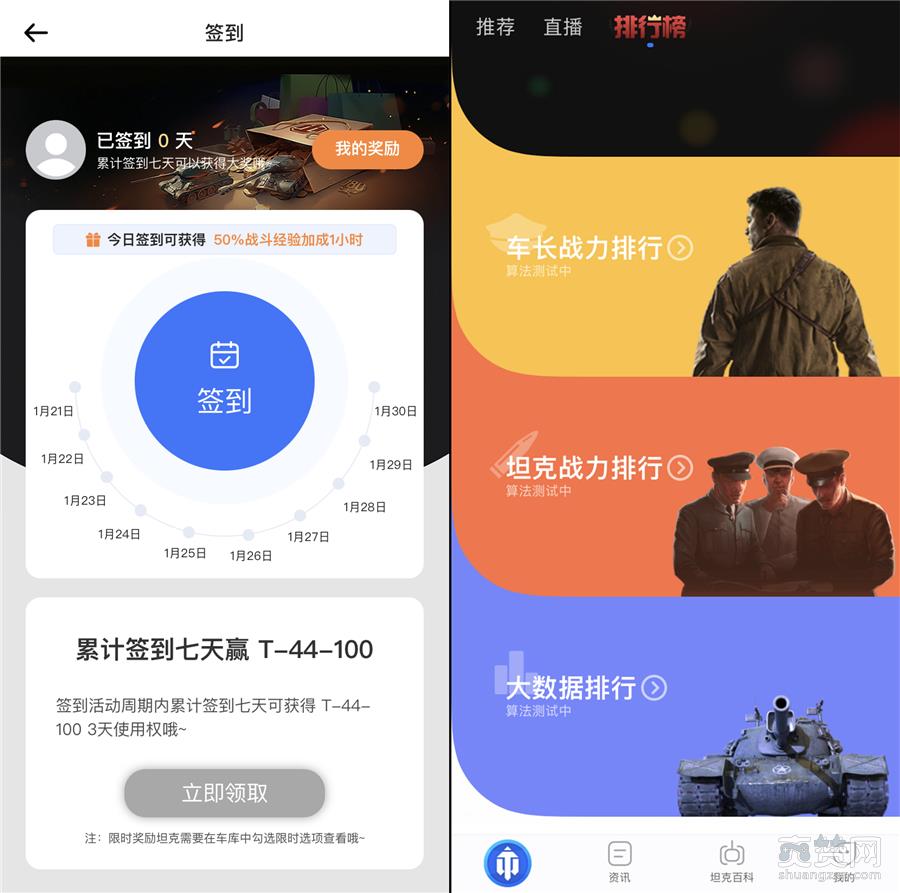Viewport: 900px width, 893px height.
Task: Open the 坦克百科 tab
Action: (731, 861)
